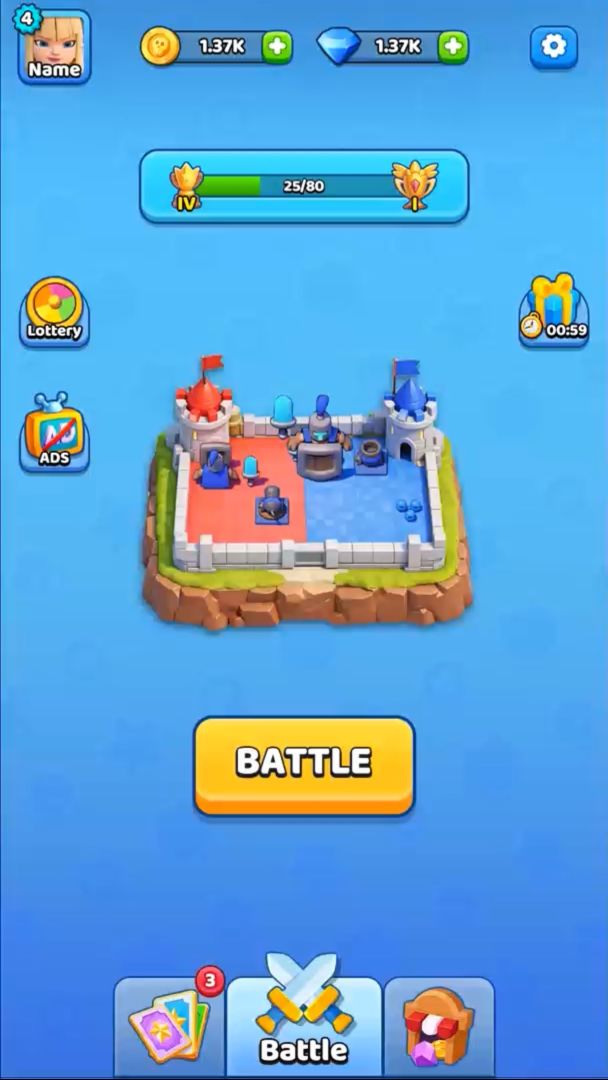Viewport: 608px width, 1080px height.
Task: Open the player profile avatar
Action: (x=54, y=46)
